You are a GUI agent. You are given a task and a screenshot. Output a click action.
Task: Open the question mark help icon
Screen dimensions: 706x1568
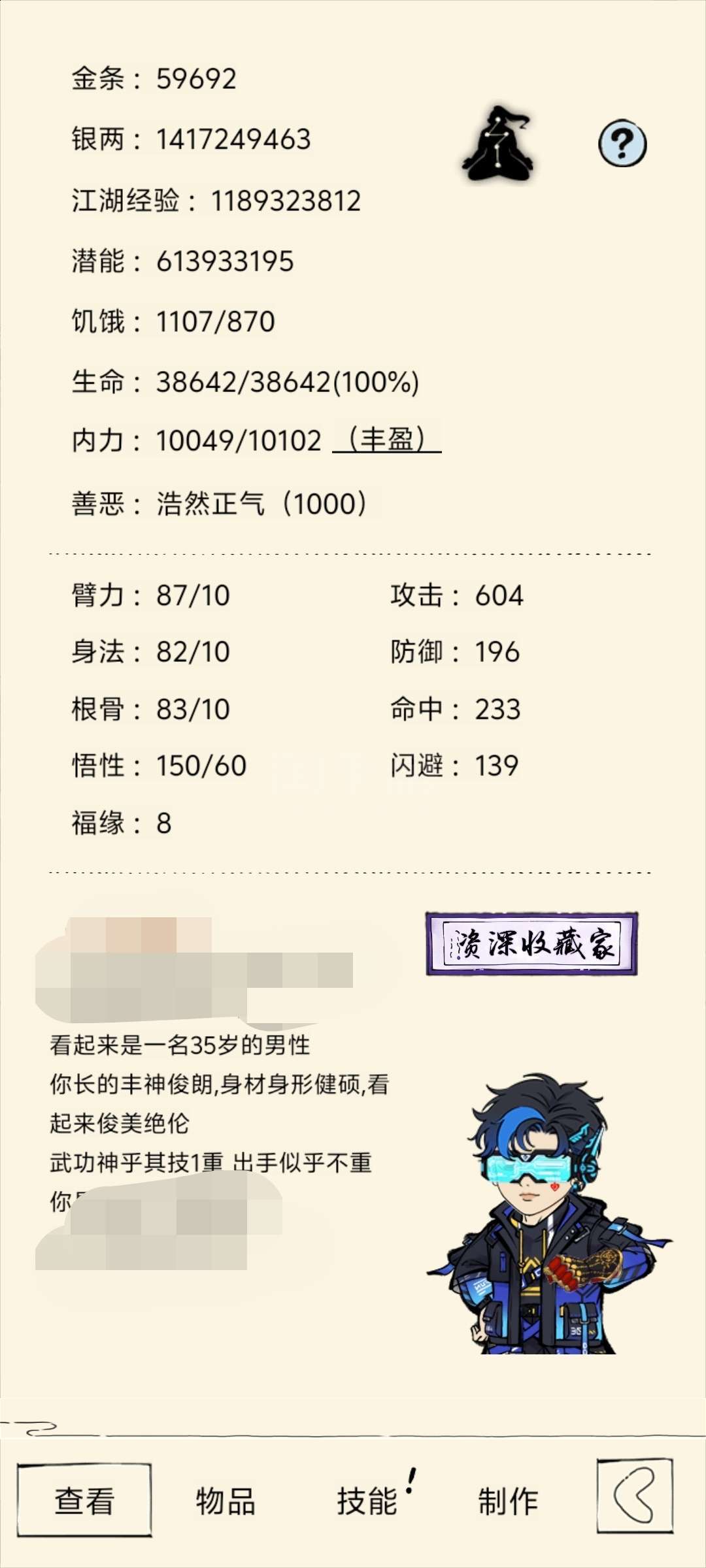point(622,142)
